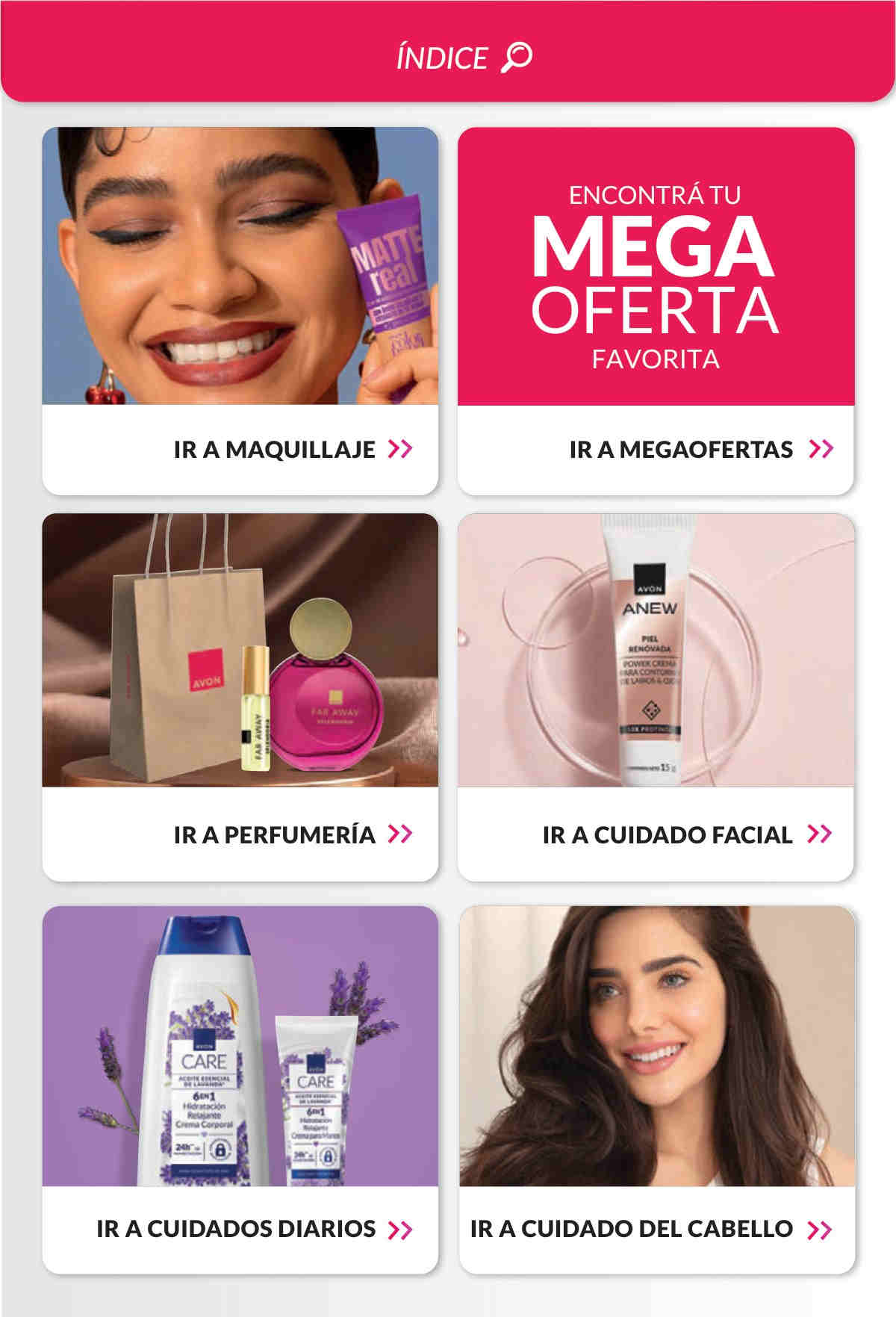The image size is (896, 1317).
Task: Tap Ir a Cuidado Facial
Action: (686, 834)
